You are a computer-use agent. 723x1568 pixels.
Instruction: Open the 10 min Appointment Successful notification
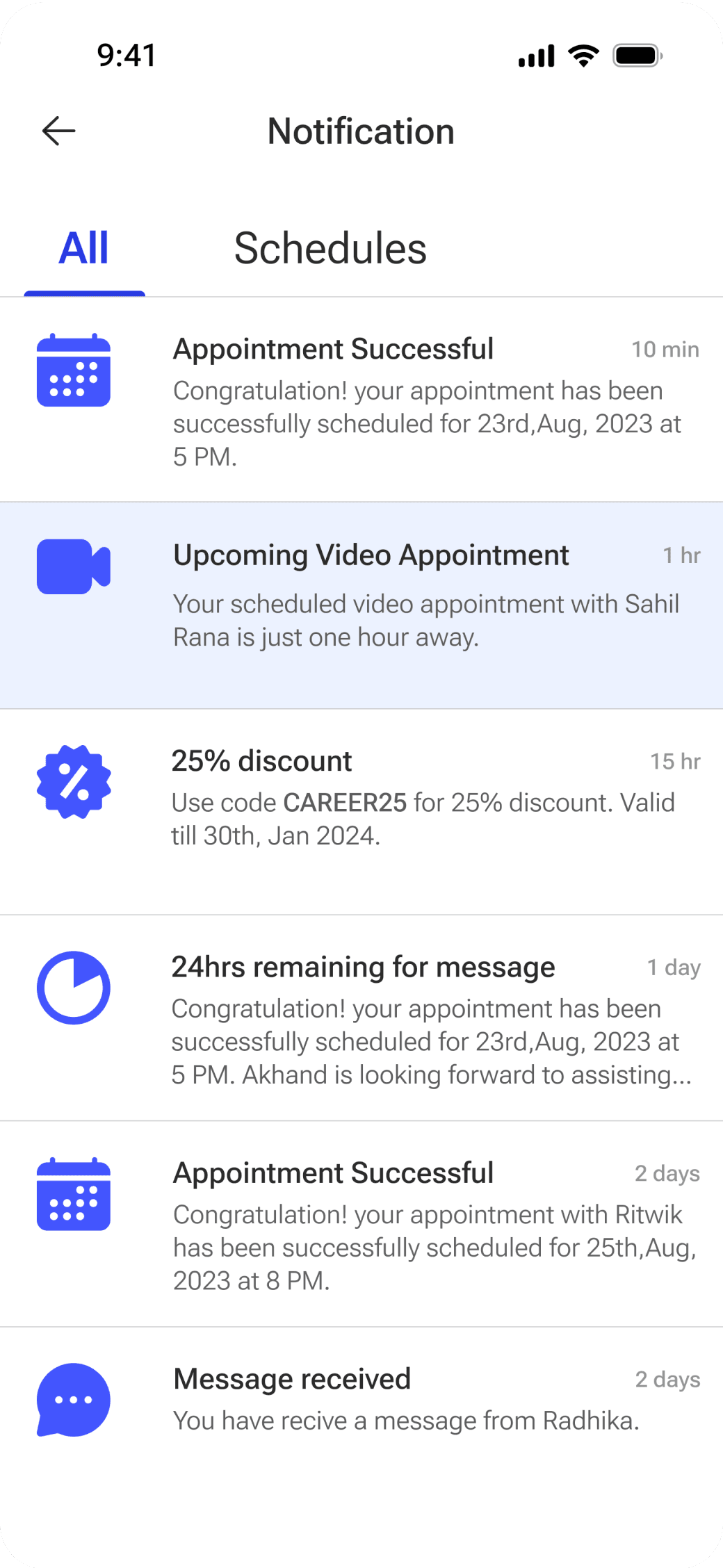361,400
